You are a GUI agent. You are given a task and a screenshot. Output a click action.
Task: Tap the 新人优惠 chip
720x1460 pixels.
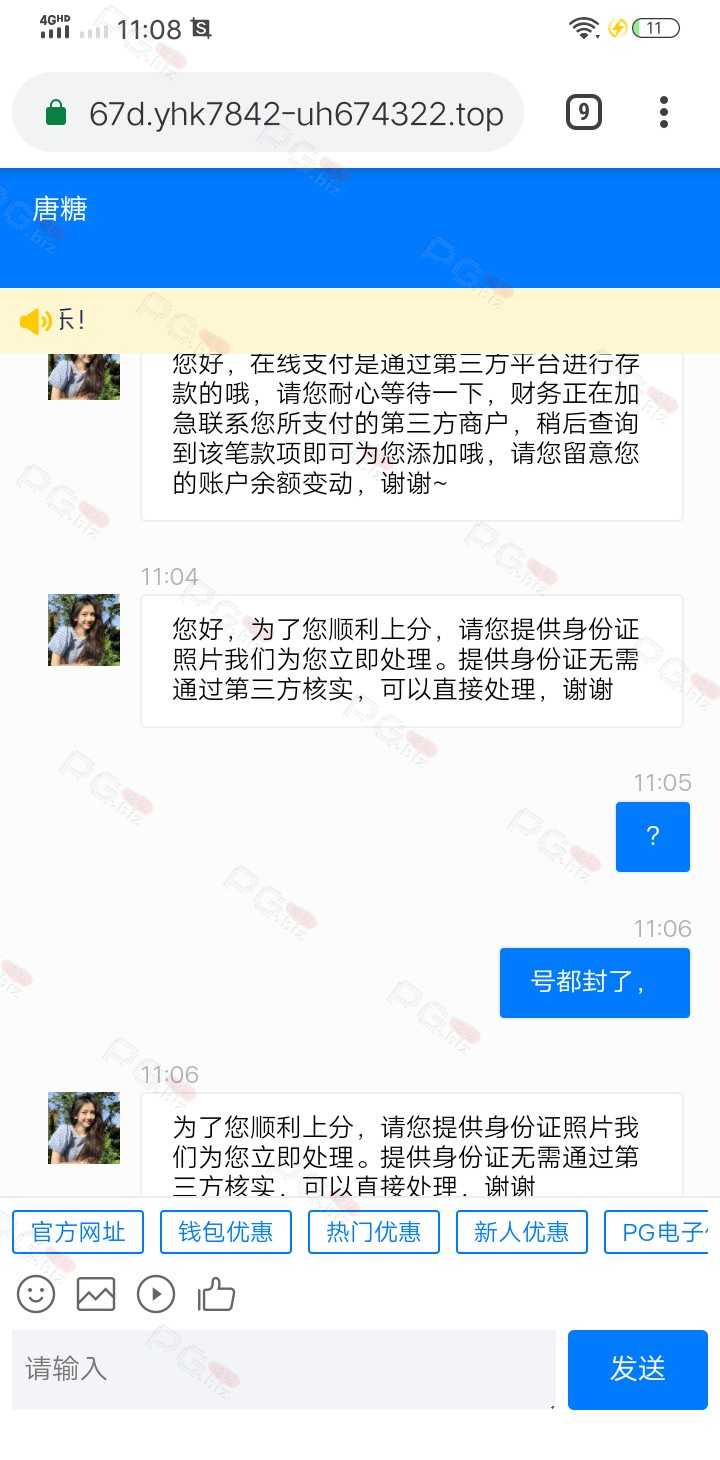pyautogui.click(x=522, y=1232)
